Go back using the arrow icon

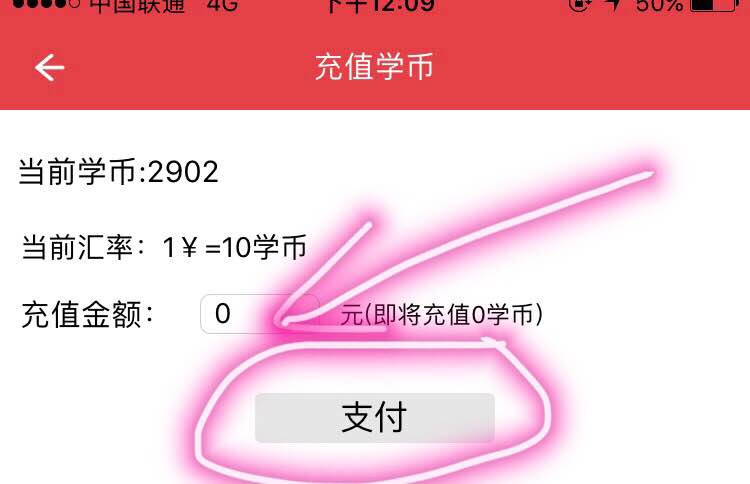49,67
